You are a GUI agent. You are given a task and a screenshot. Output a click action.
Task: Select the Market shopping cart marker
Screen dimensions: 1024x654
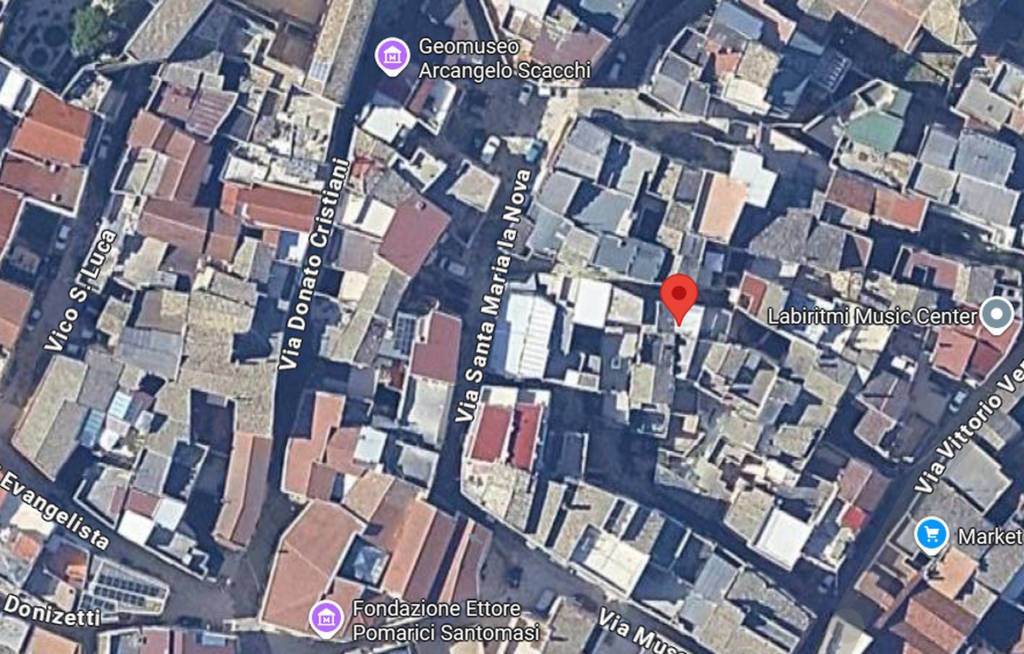(932, 536)
